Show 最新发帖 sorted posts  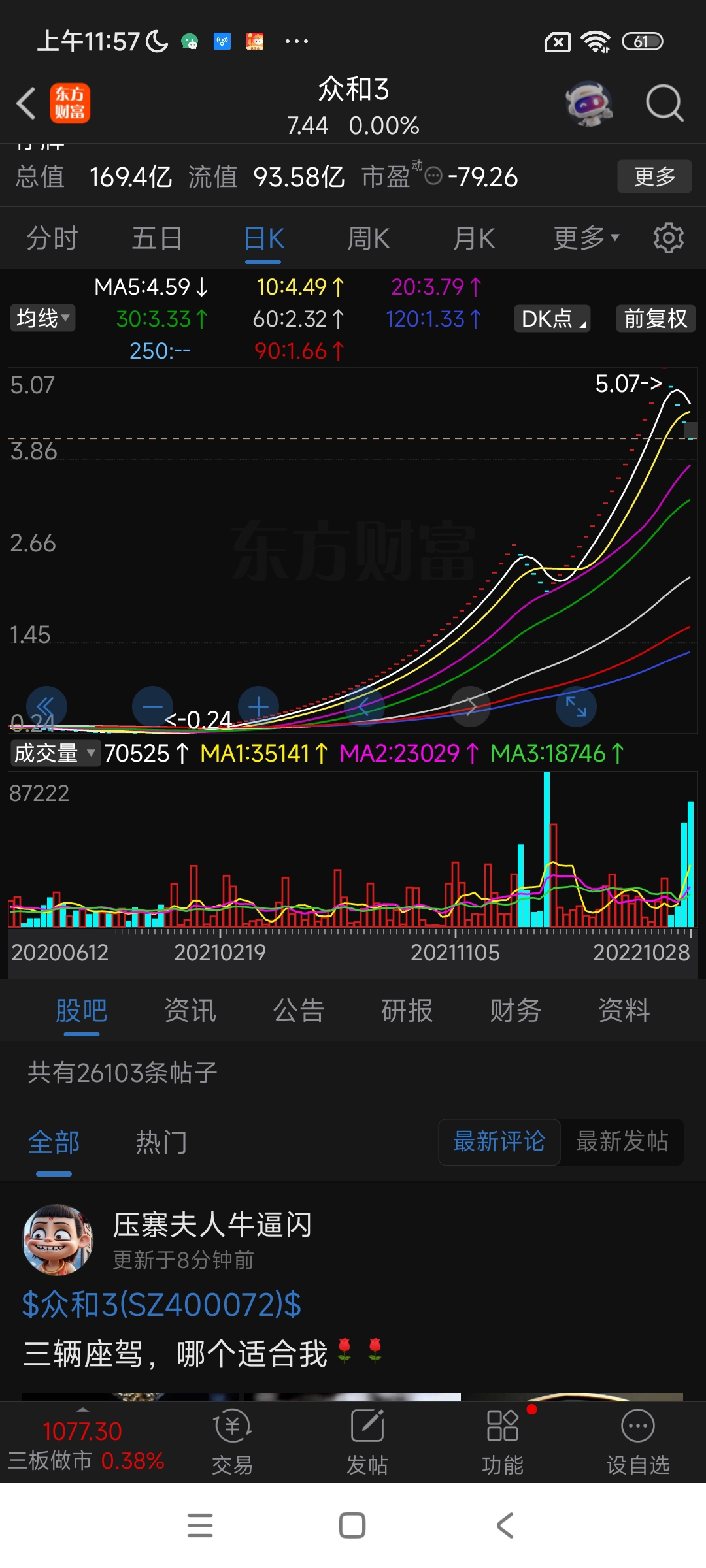click(622, 1141)
